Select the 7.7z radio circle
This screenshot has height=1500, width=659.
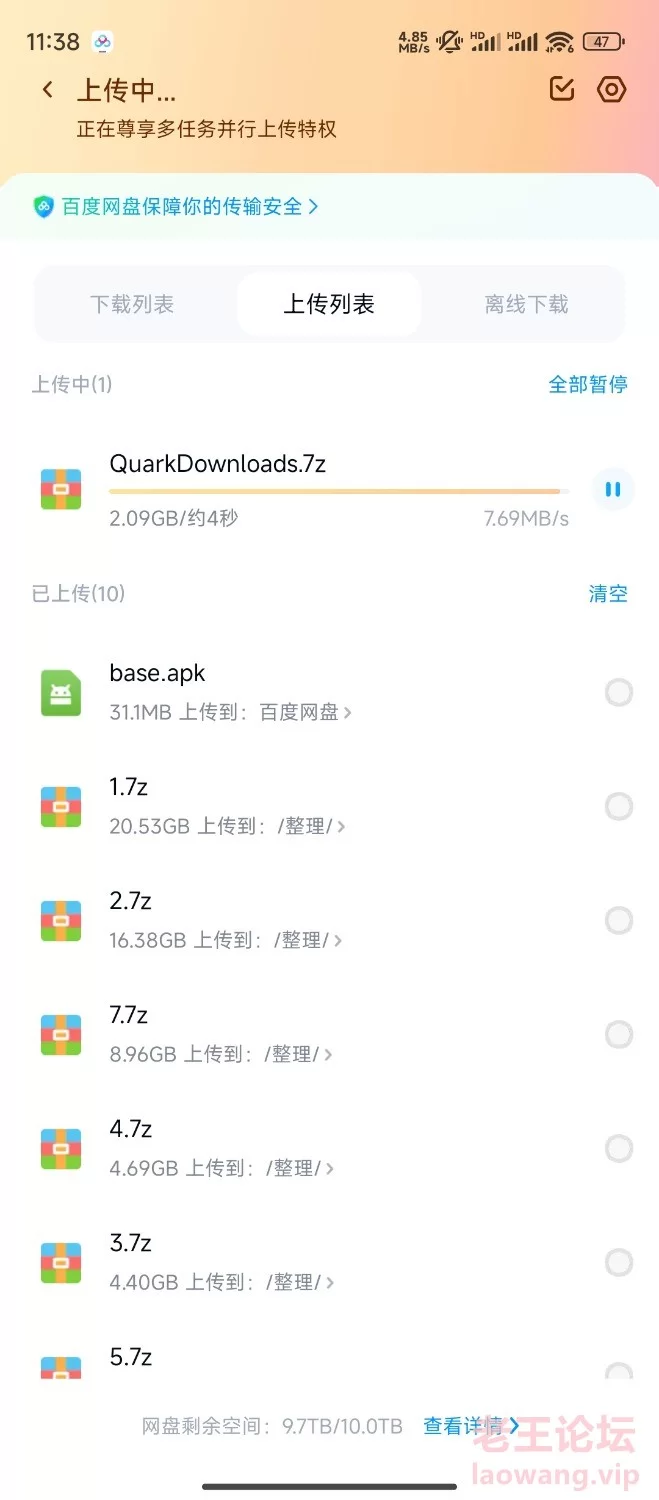pyautogui.click(x=619, y=1034)
